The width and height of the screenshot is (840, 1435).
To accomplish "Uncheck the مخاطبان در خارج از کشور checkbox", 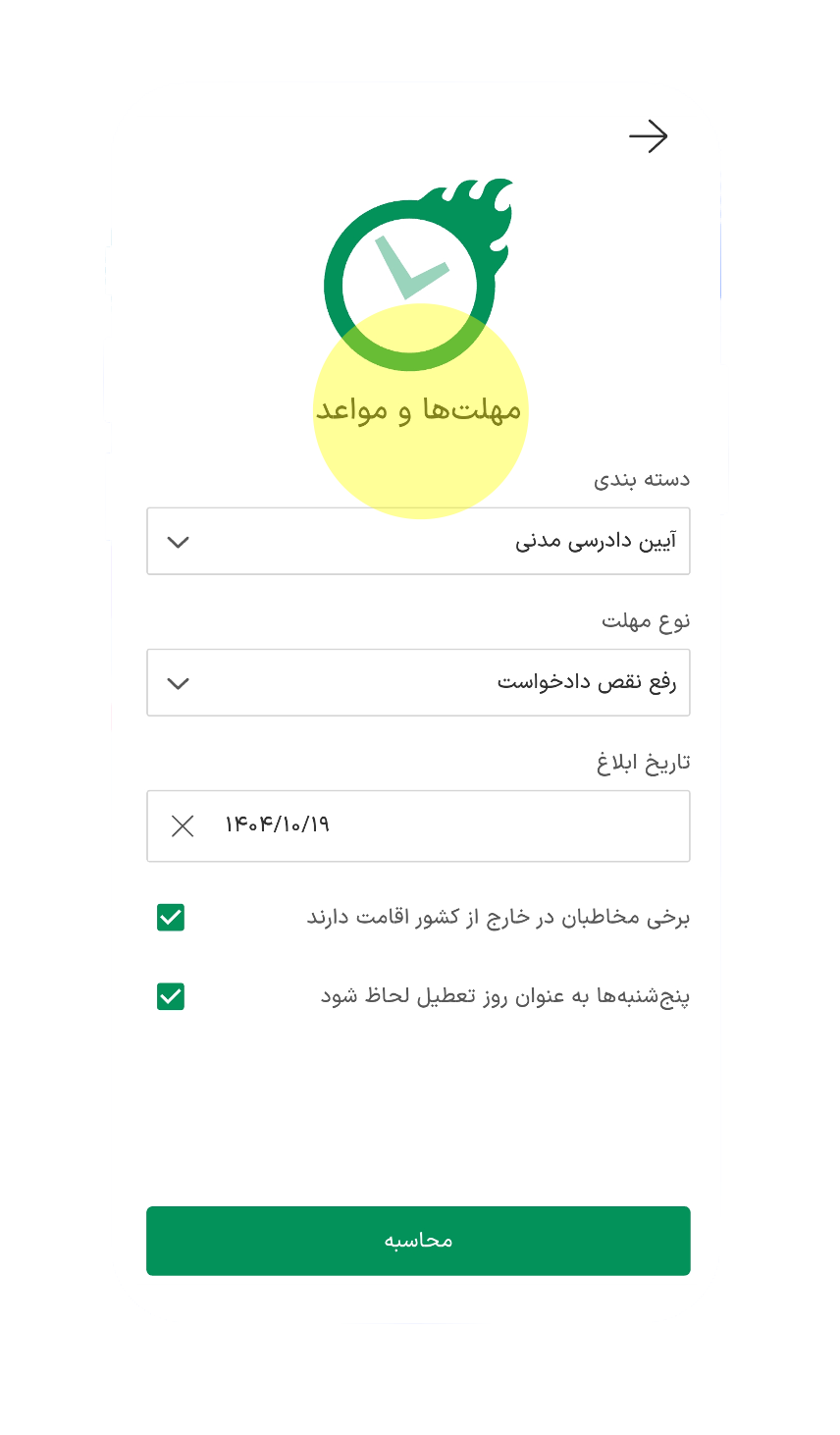I will coord(171,918).
